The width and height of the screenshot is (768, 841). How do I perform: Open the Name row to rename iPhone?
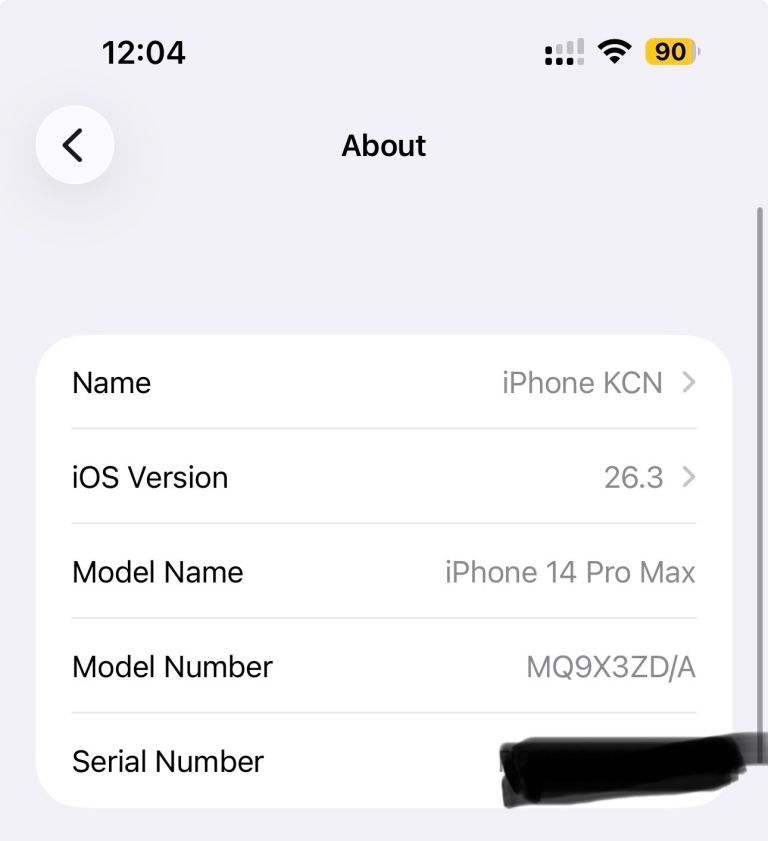click(x=384, y=383)
